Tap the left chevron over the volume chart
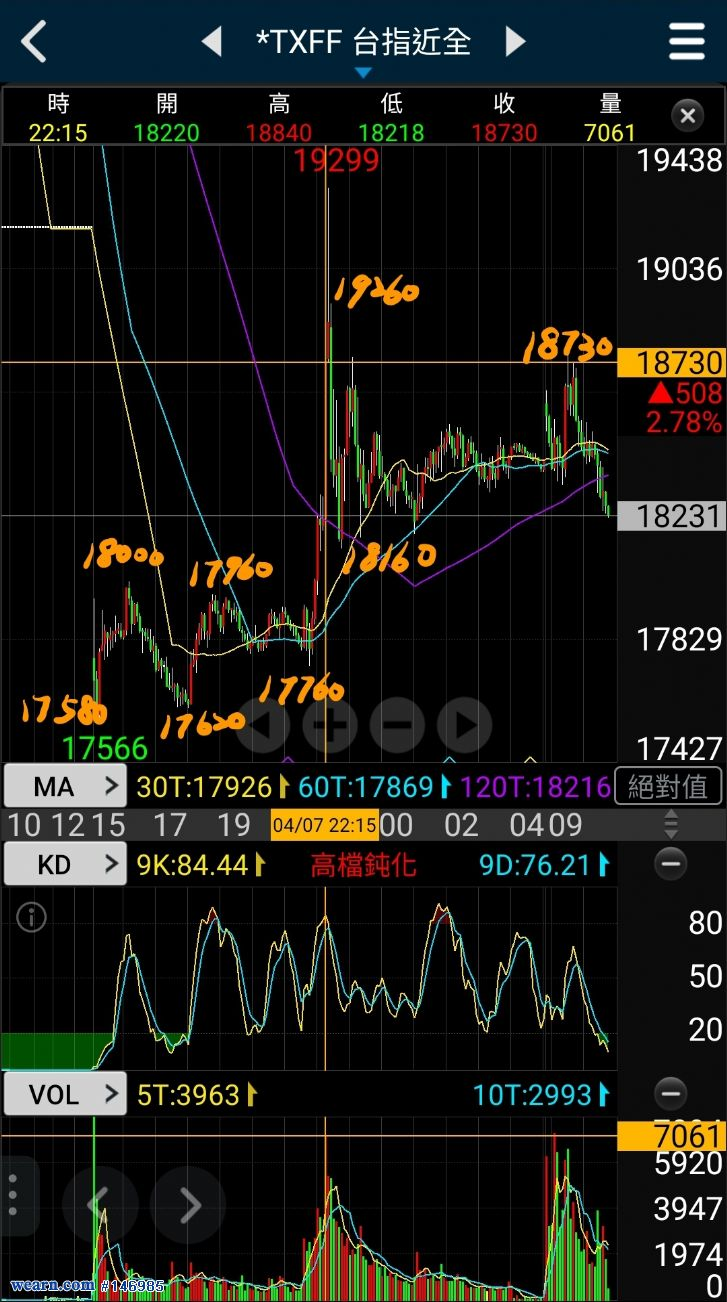 (97, 1205)
